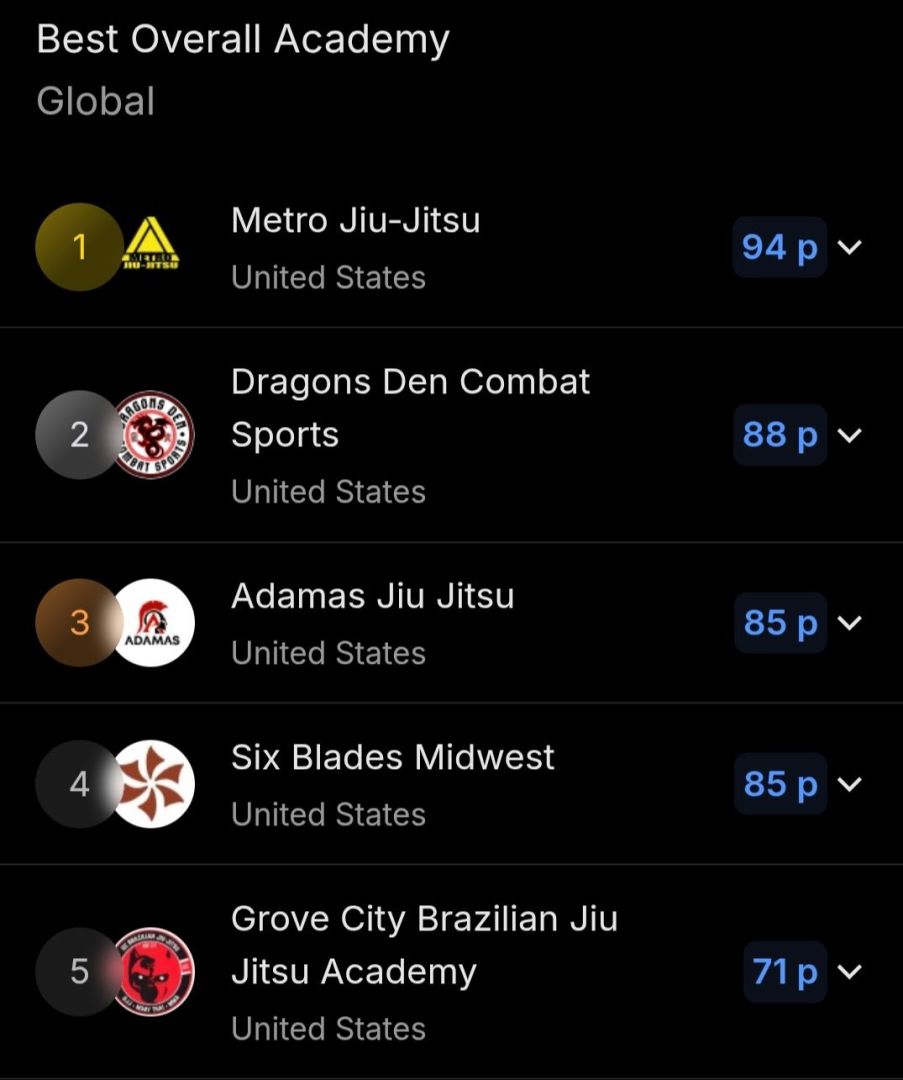This screenshot has height=1080, width=903.
Task: Open Grove City Brazilian Jiu Jitsu Academy points
Action: click(x=849, y=971)
